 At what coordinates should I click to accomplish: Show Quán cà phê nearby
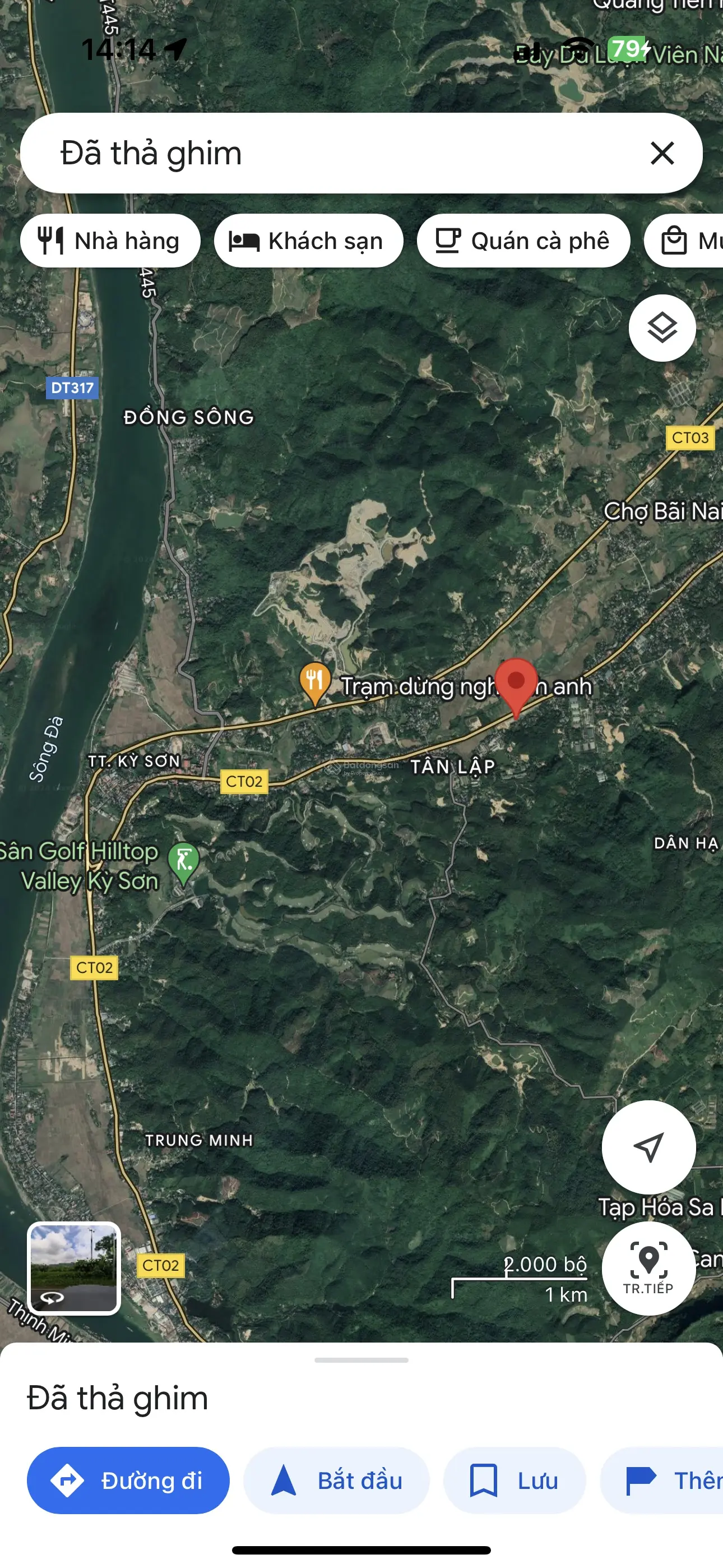click(x=523, y=241)
